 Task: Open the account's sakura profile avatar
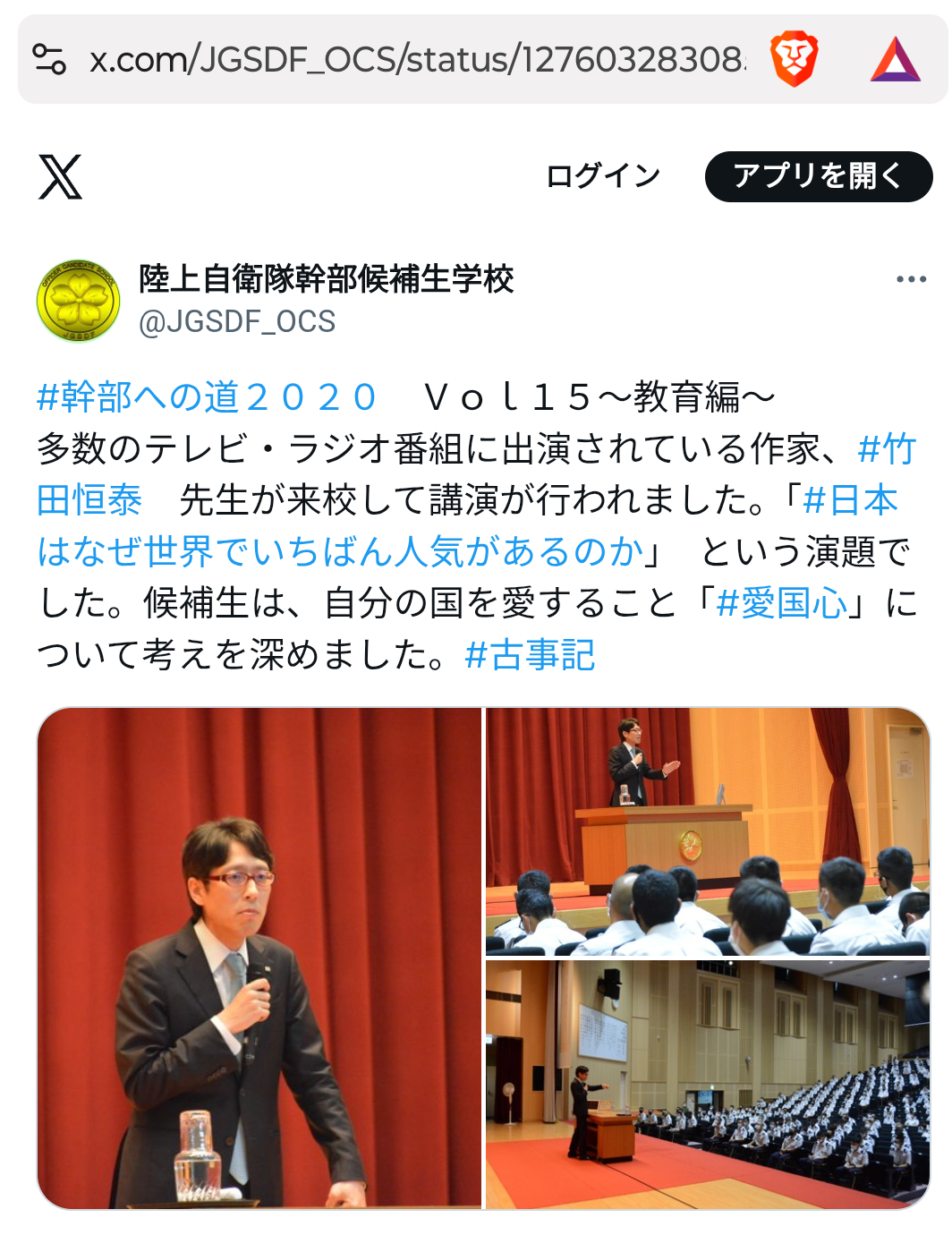(78, 301)
